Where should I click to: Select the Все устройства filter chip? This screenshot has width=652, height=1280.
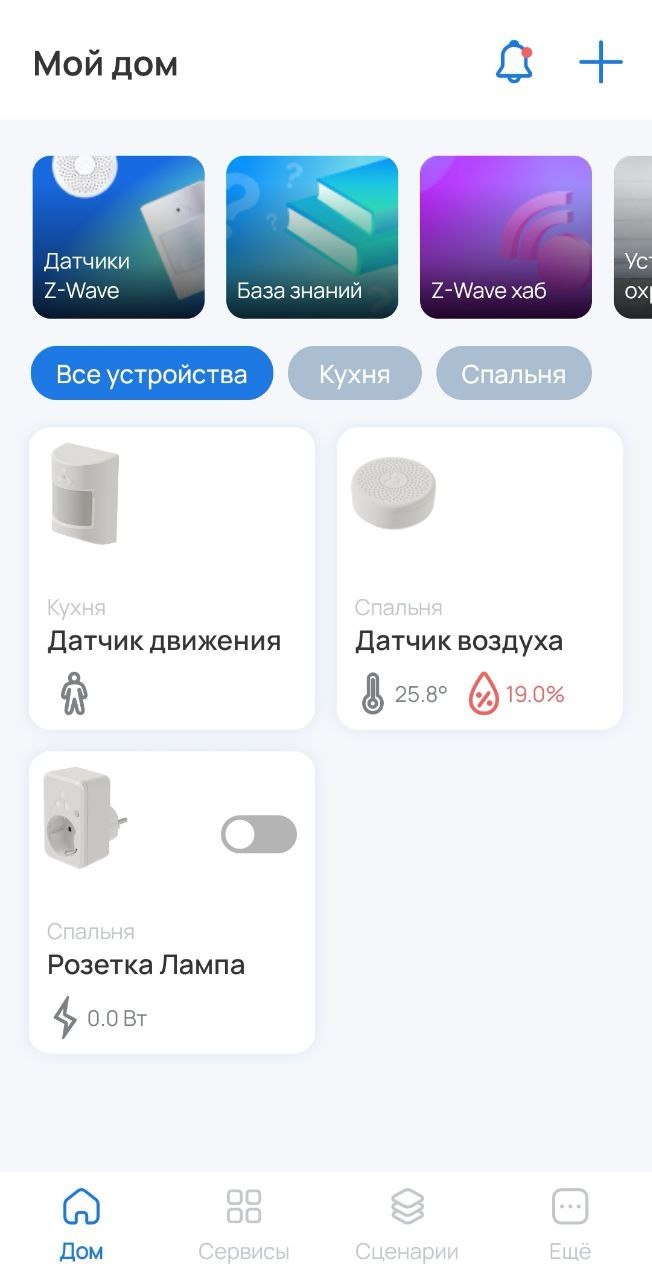[x=151, y=374]
